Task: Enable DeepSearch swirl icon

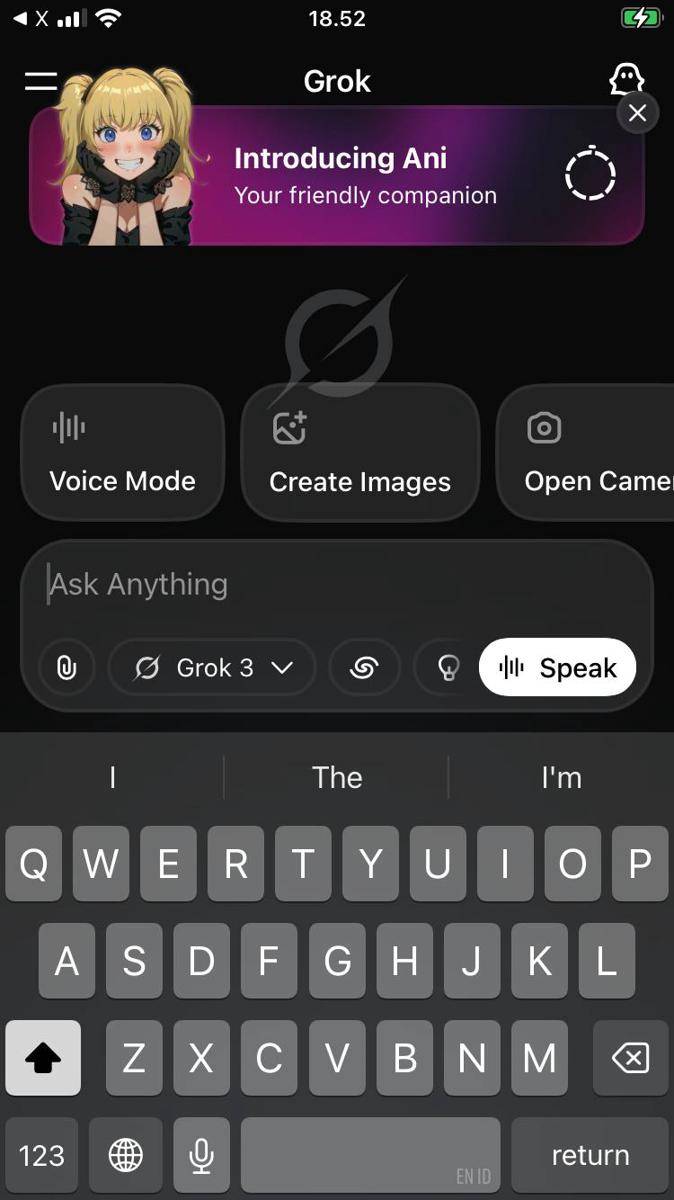Action: (x=363, y=668)
